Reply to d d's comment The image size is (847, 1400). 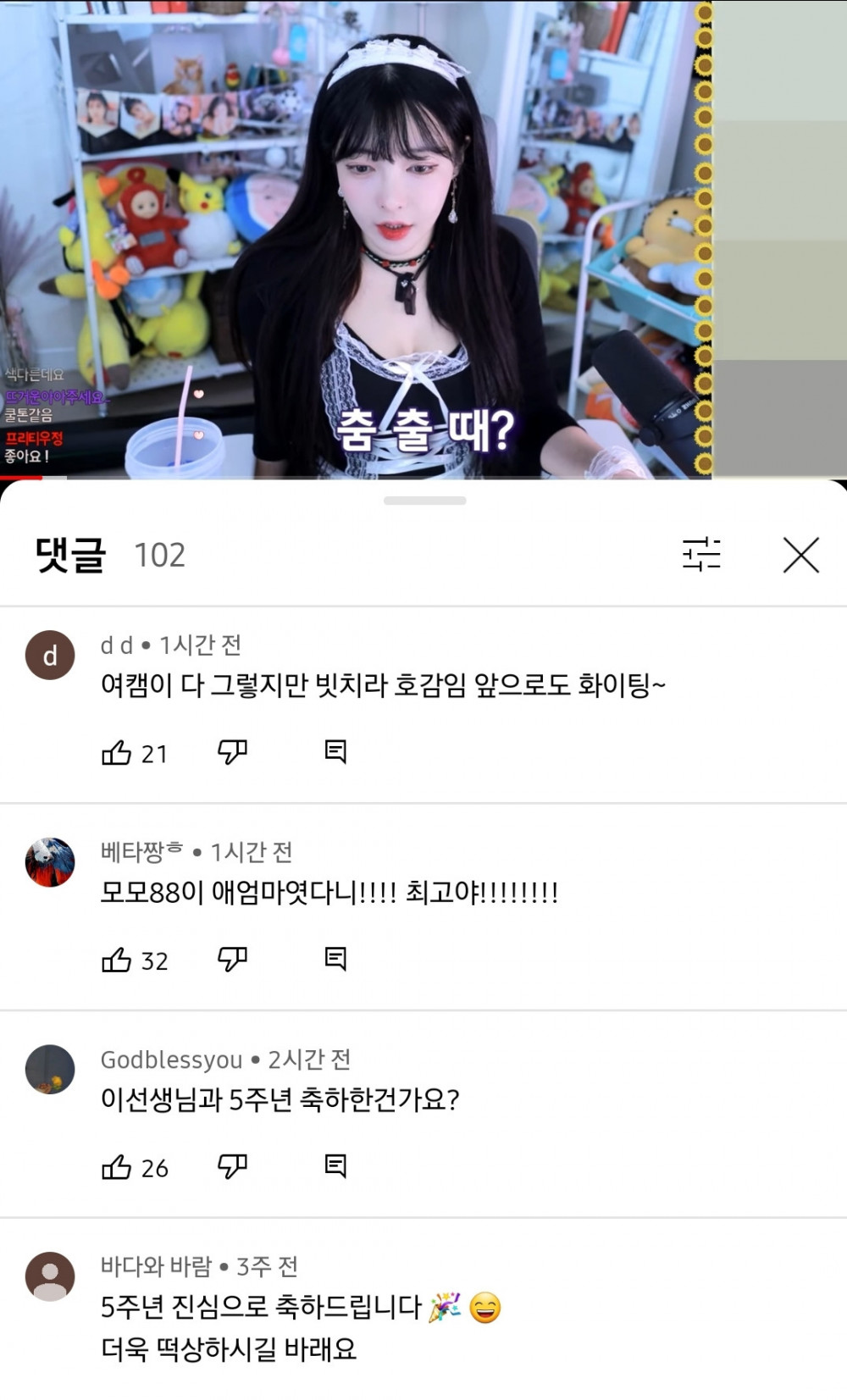click(335, 752)
